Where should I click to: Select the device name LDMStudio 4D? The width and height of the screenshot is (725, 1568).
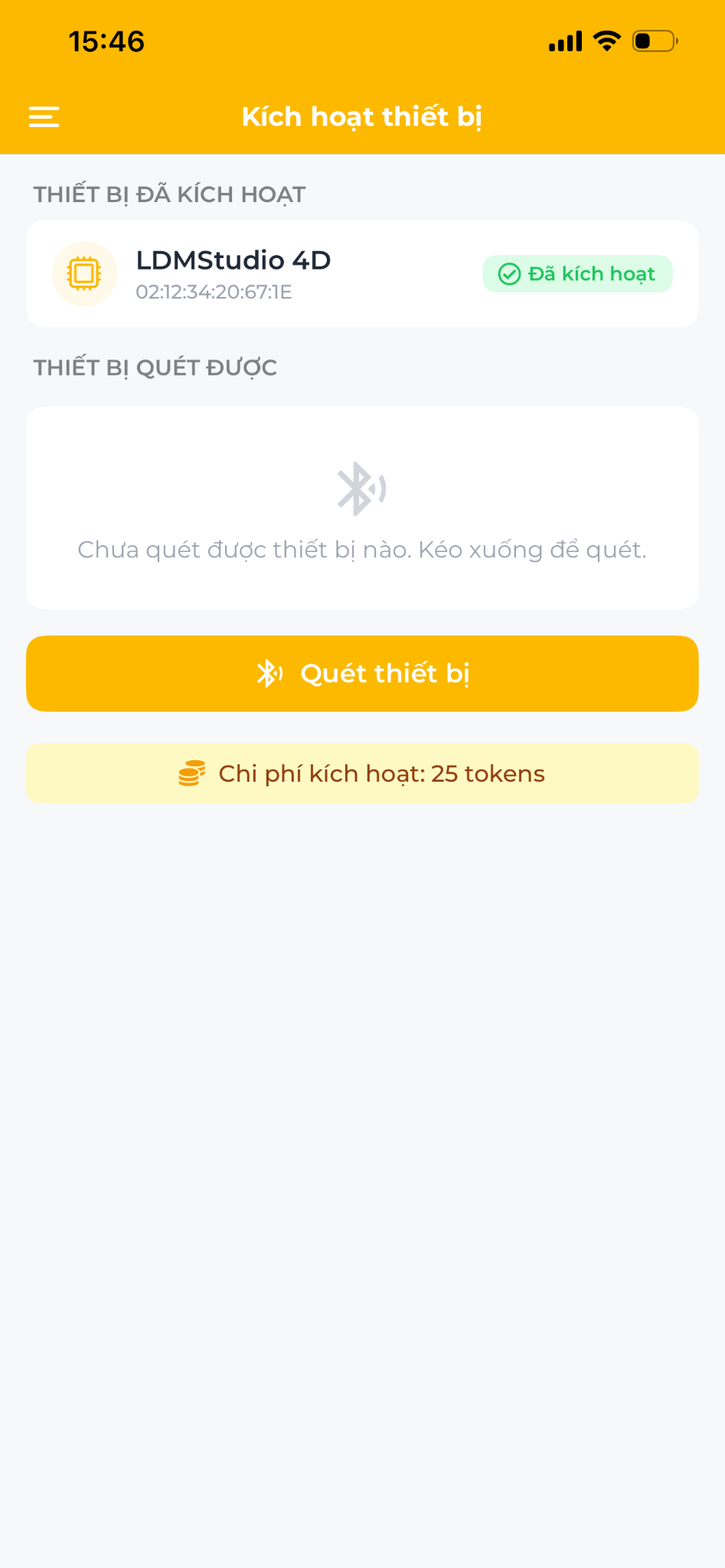233,260
